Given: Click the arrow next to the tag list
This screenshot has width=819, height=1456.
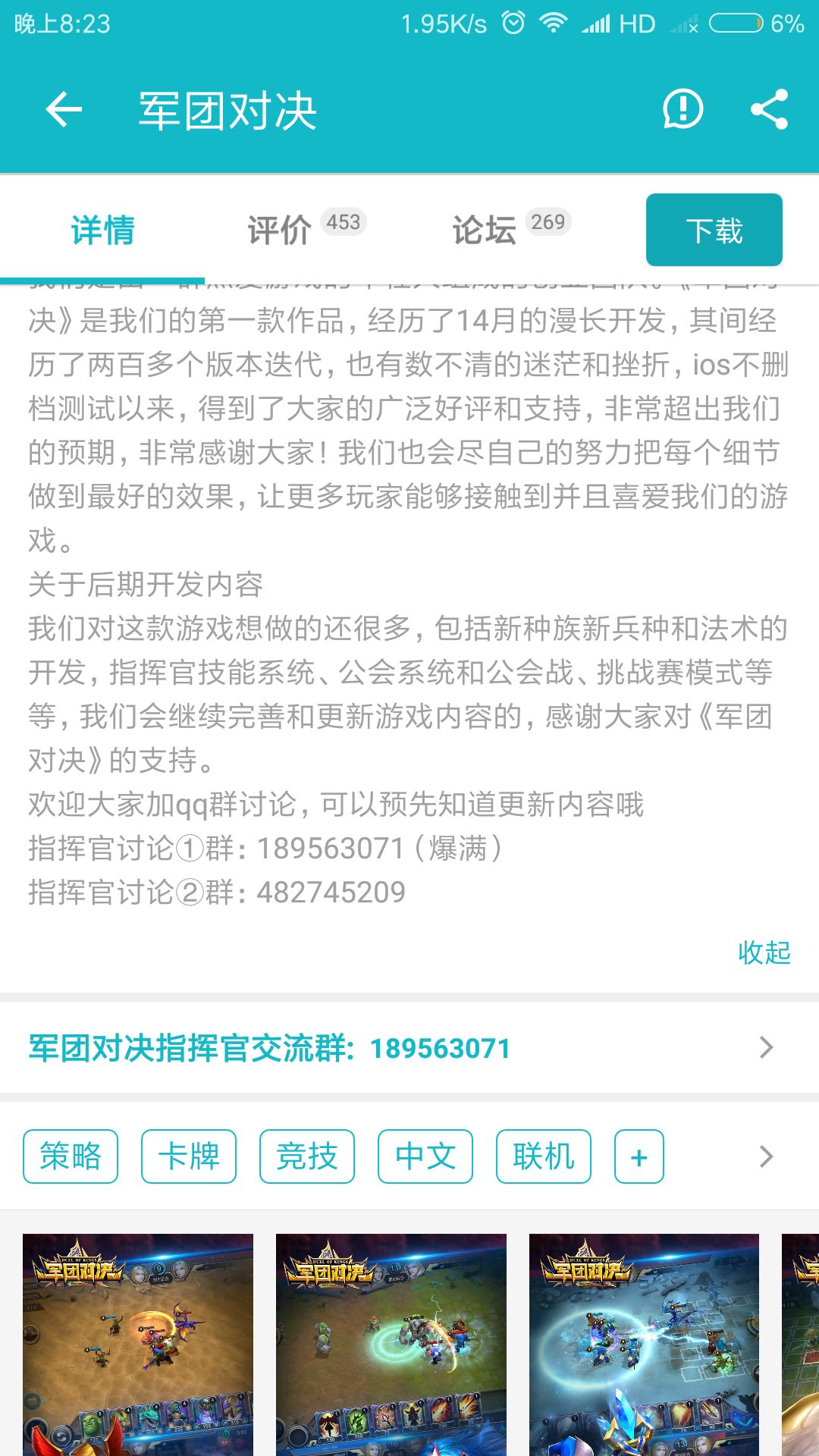Looking at the screenshot, I should (769, 1156).
